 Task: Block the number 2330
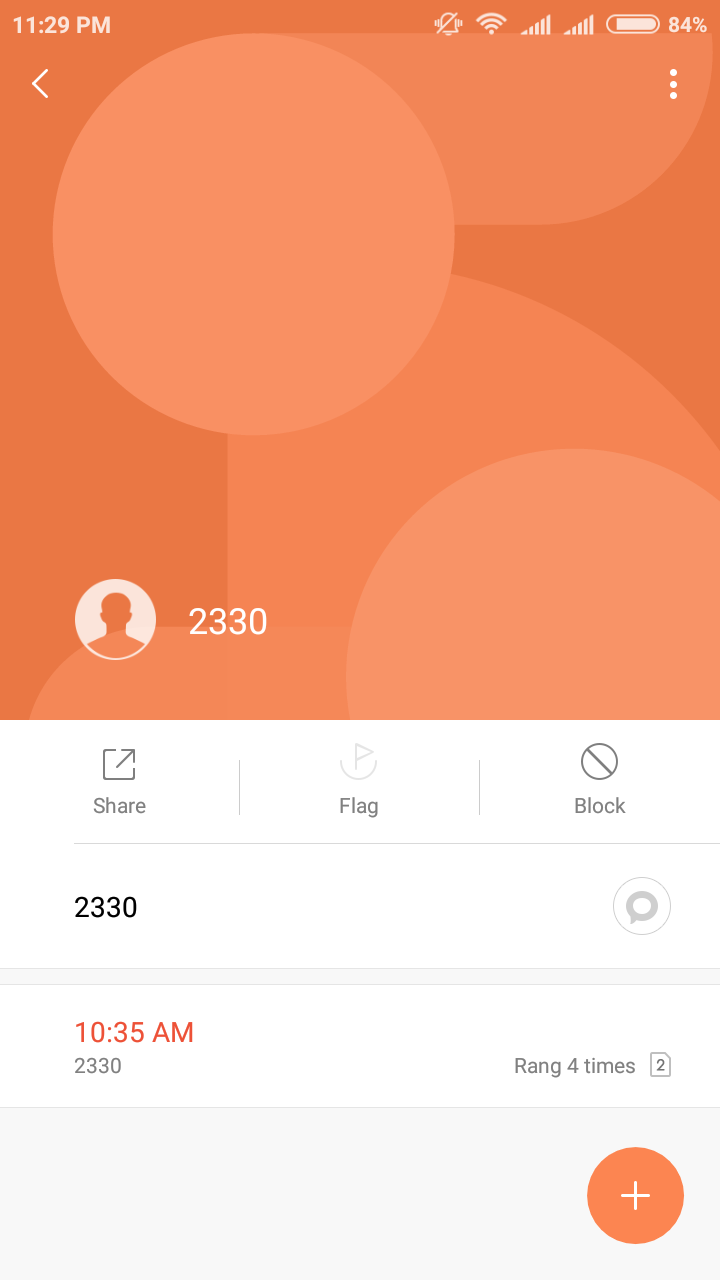[599, 781]
